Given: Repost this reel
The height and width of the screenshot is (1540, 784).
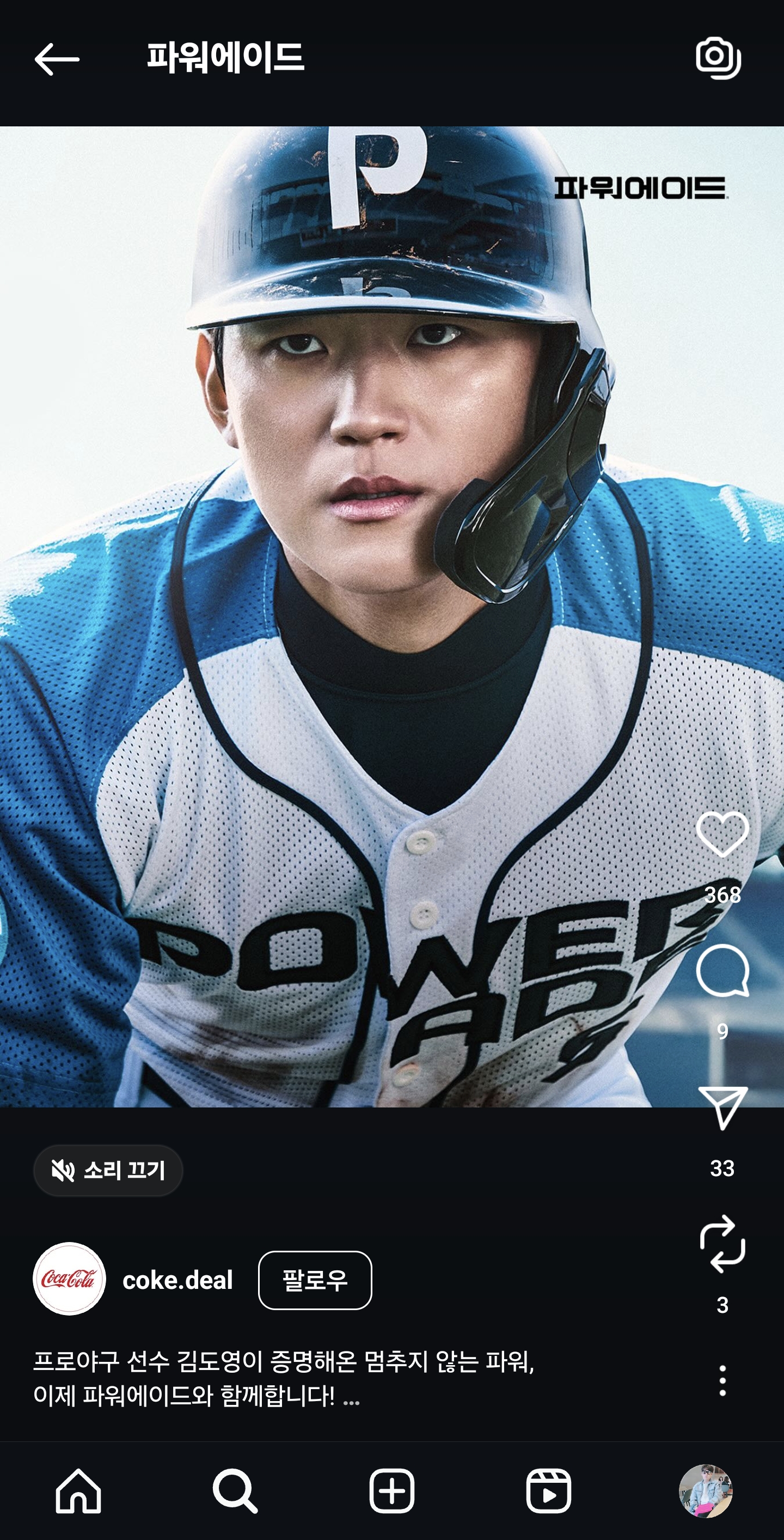Looking at the screenshot, I should point(722,1244).
